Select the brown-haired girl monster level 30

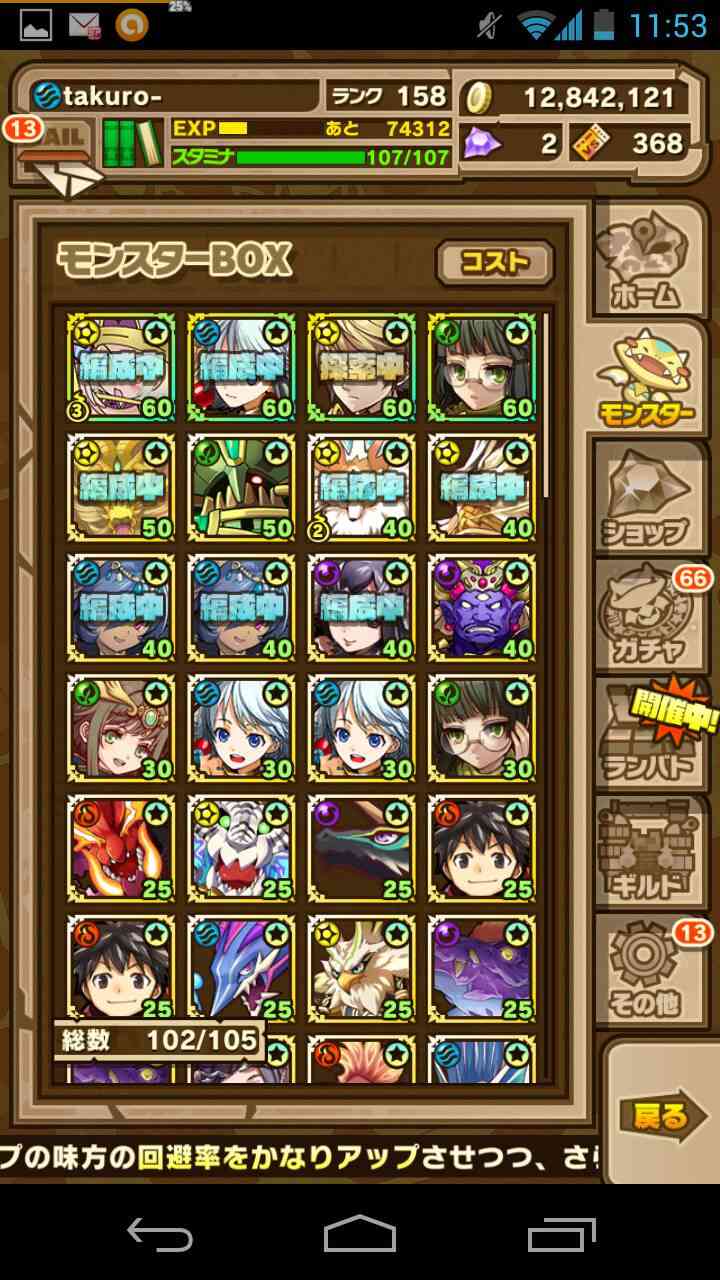click(x=122, y=728)
